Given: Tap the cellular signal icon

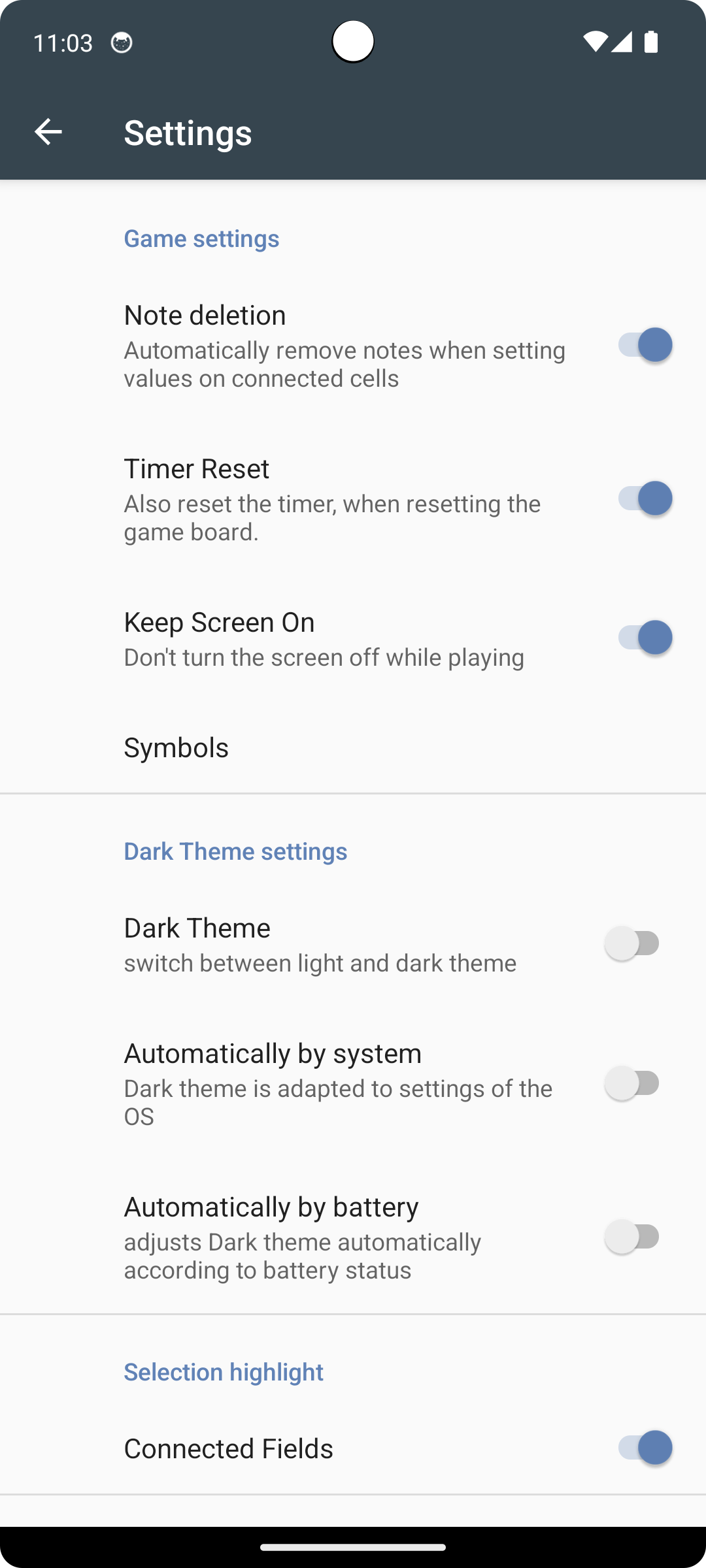Looking at the screenshot, I should [x=622, y=42].
